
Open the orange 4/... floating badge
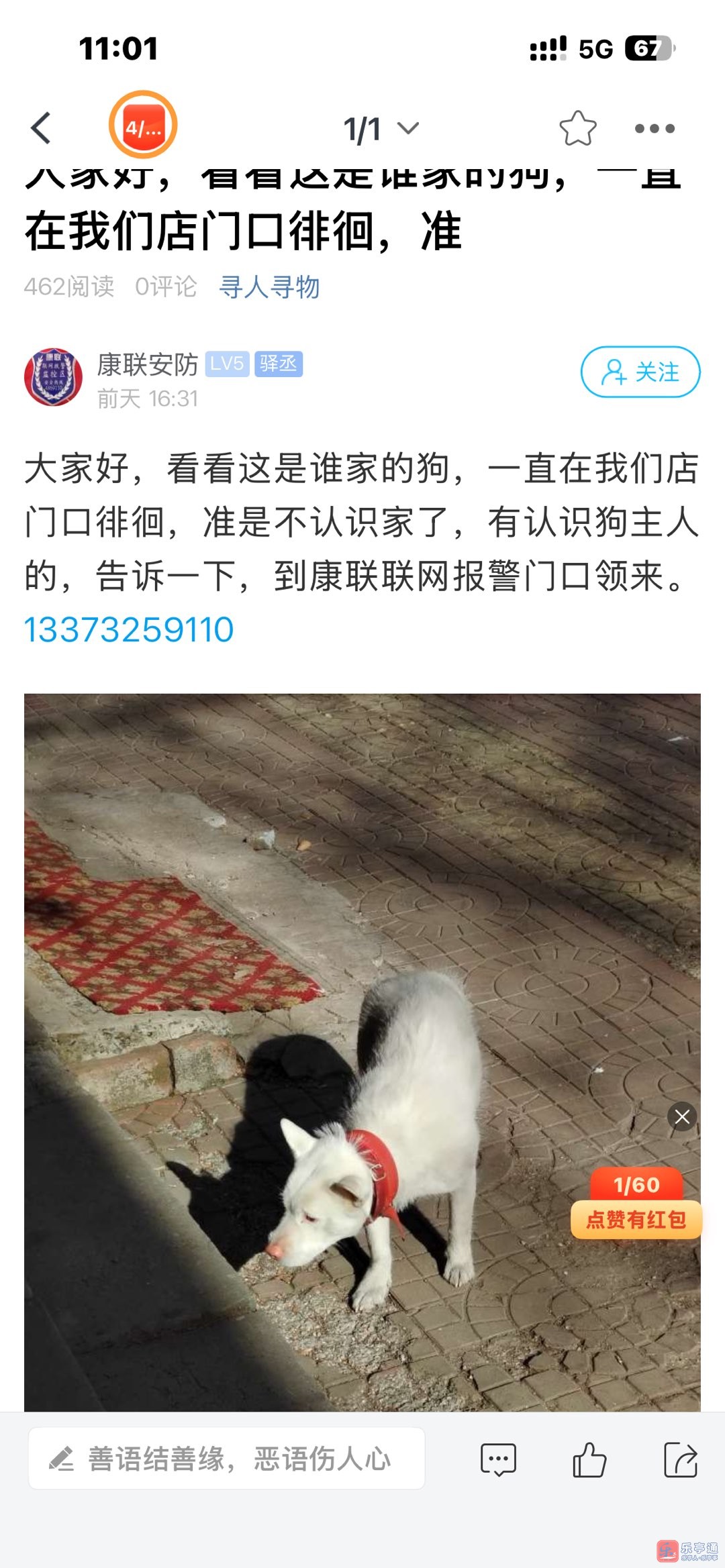point(143,125)
